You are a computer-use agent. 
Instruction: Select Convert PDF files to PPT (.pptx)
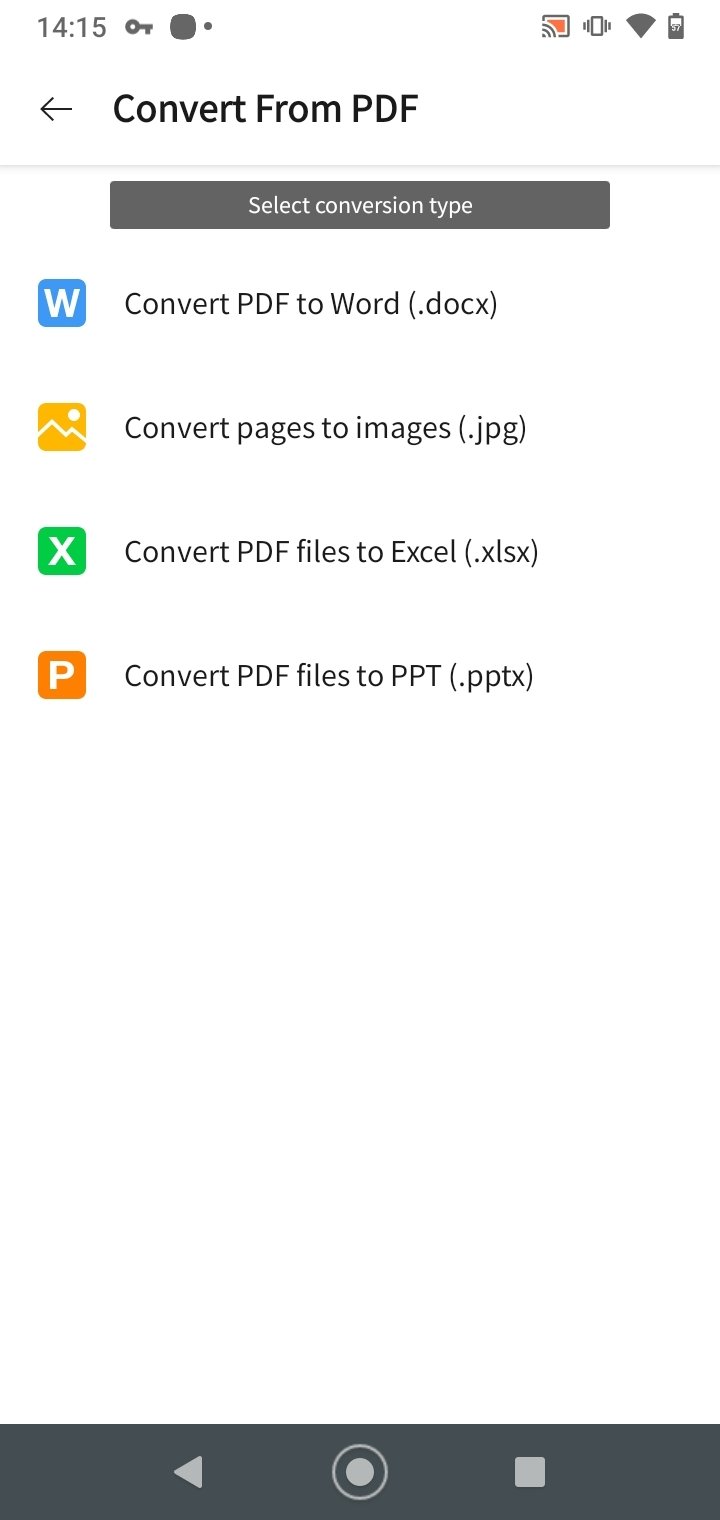(328, 675)
